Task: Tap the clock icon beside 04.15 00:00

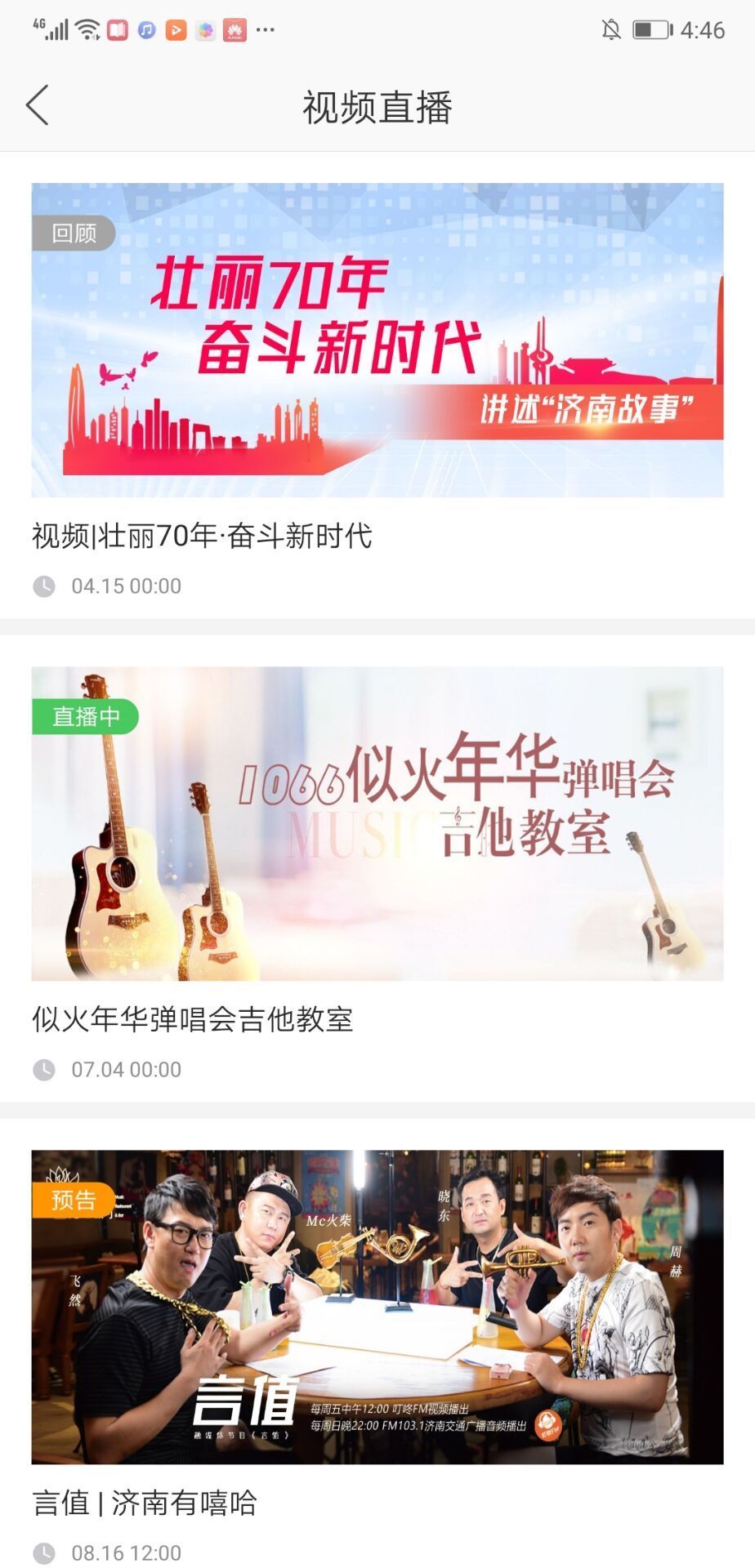Action: [47, 585]
